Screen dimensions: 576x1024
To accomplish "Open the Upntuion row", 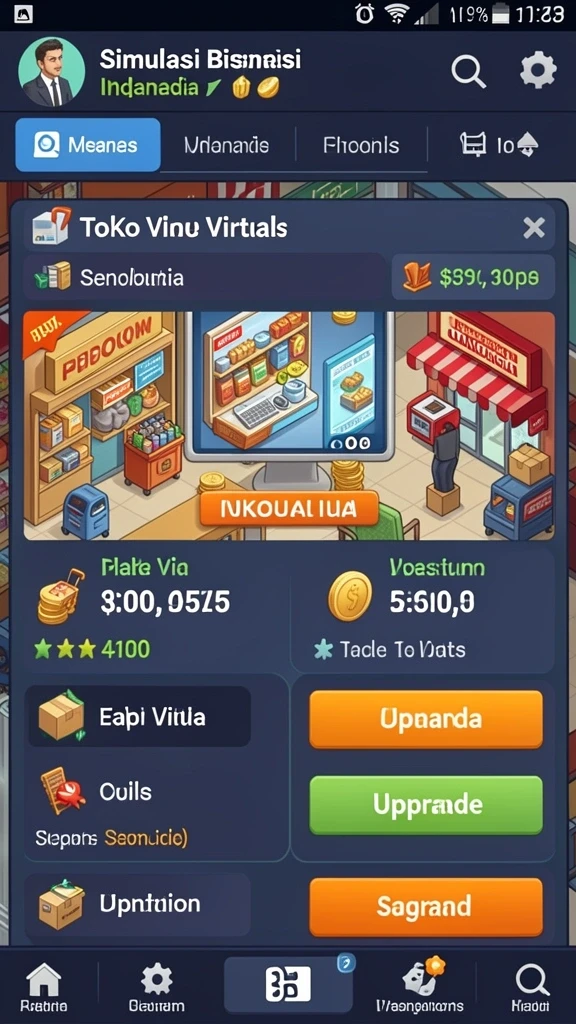I will 138,904.
